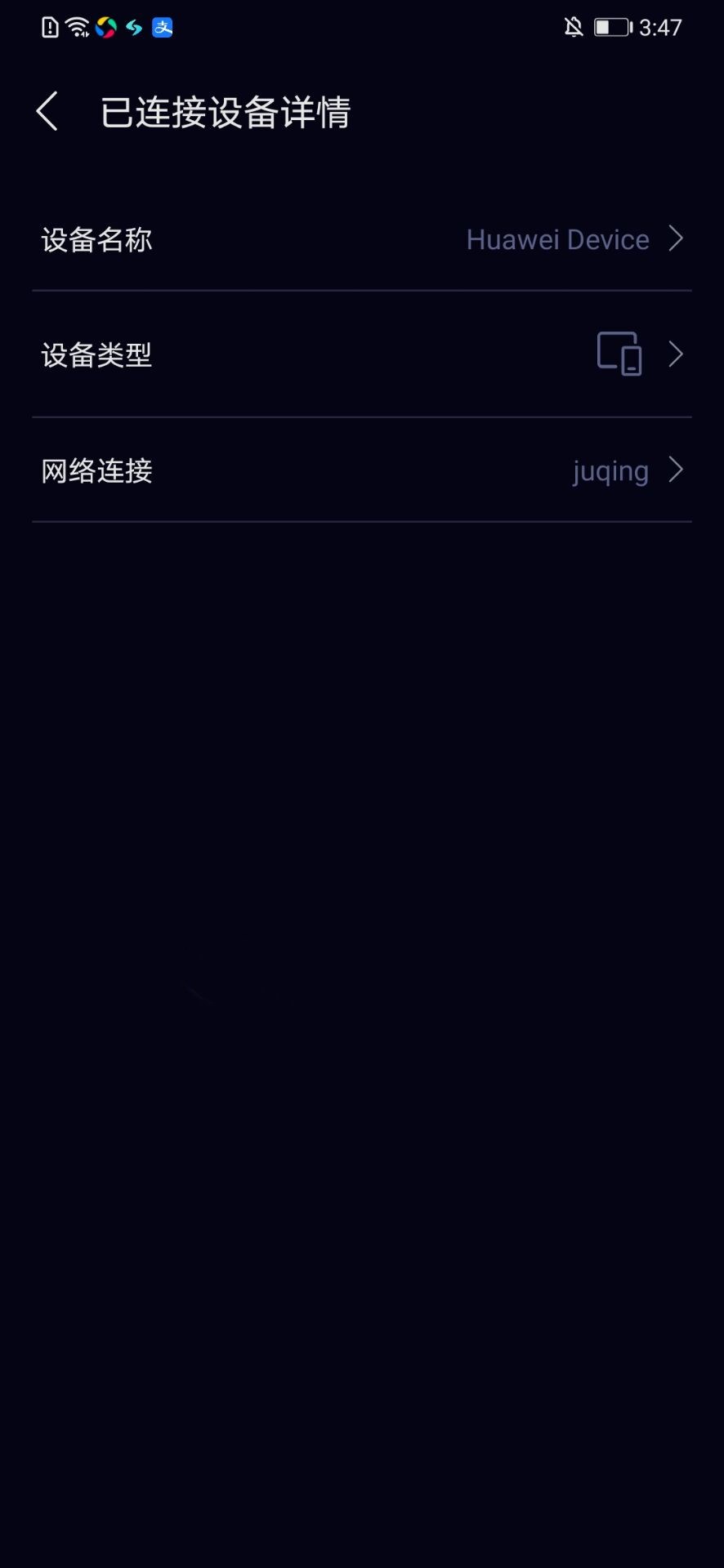Tap the back arrow to leave device details
The image size is (724, 1568).
tap(47, 111)
